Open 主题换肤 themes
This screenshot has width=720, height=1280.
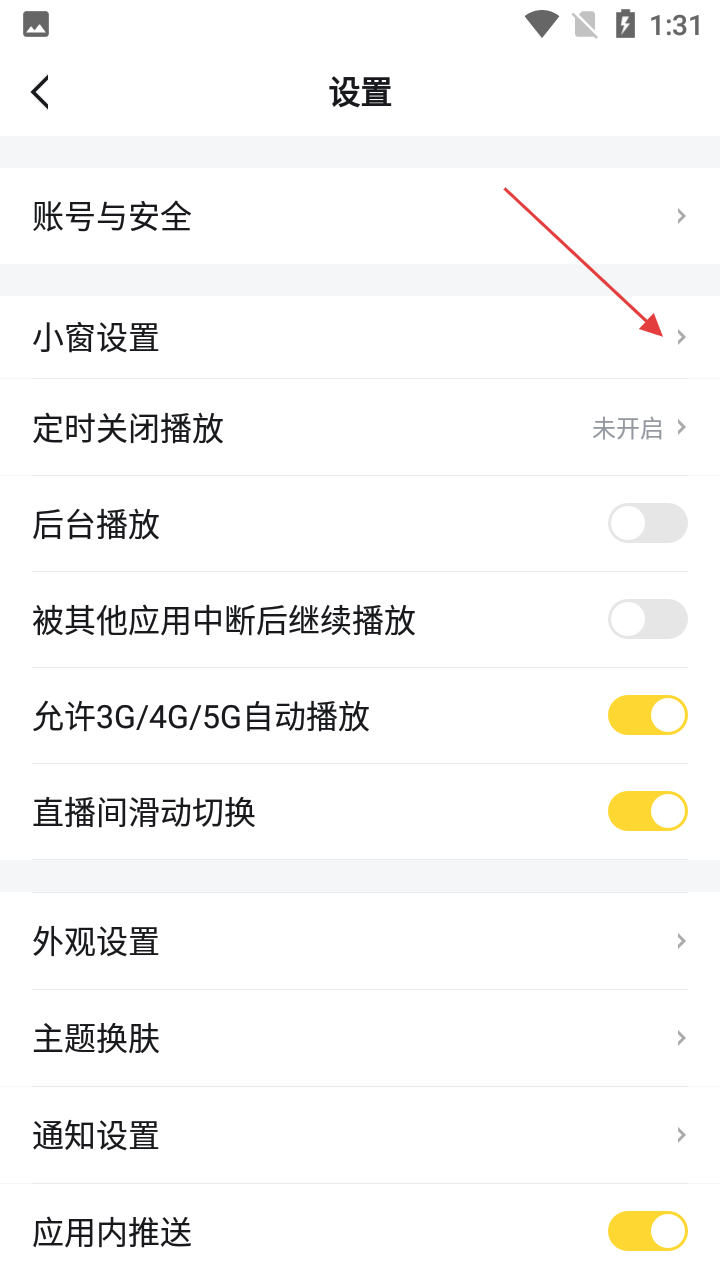[360, 1038]
